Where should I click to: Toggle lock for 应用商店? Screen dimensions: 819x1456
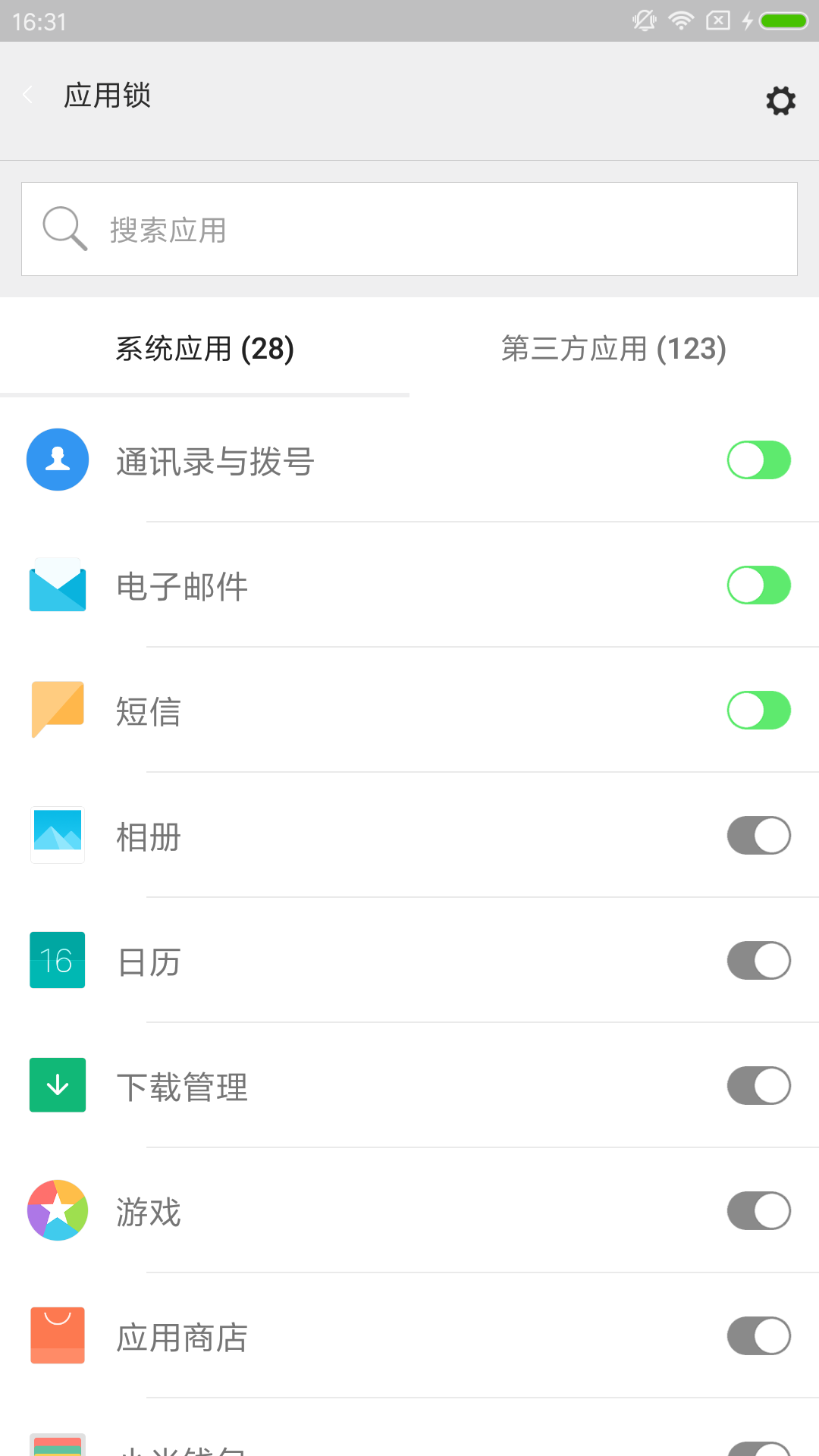coord(758,1336)
